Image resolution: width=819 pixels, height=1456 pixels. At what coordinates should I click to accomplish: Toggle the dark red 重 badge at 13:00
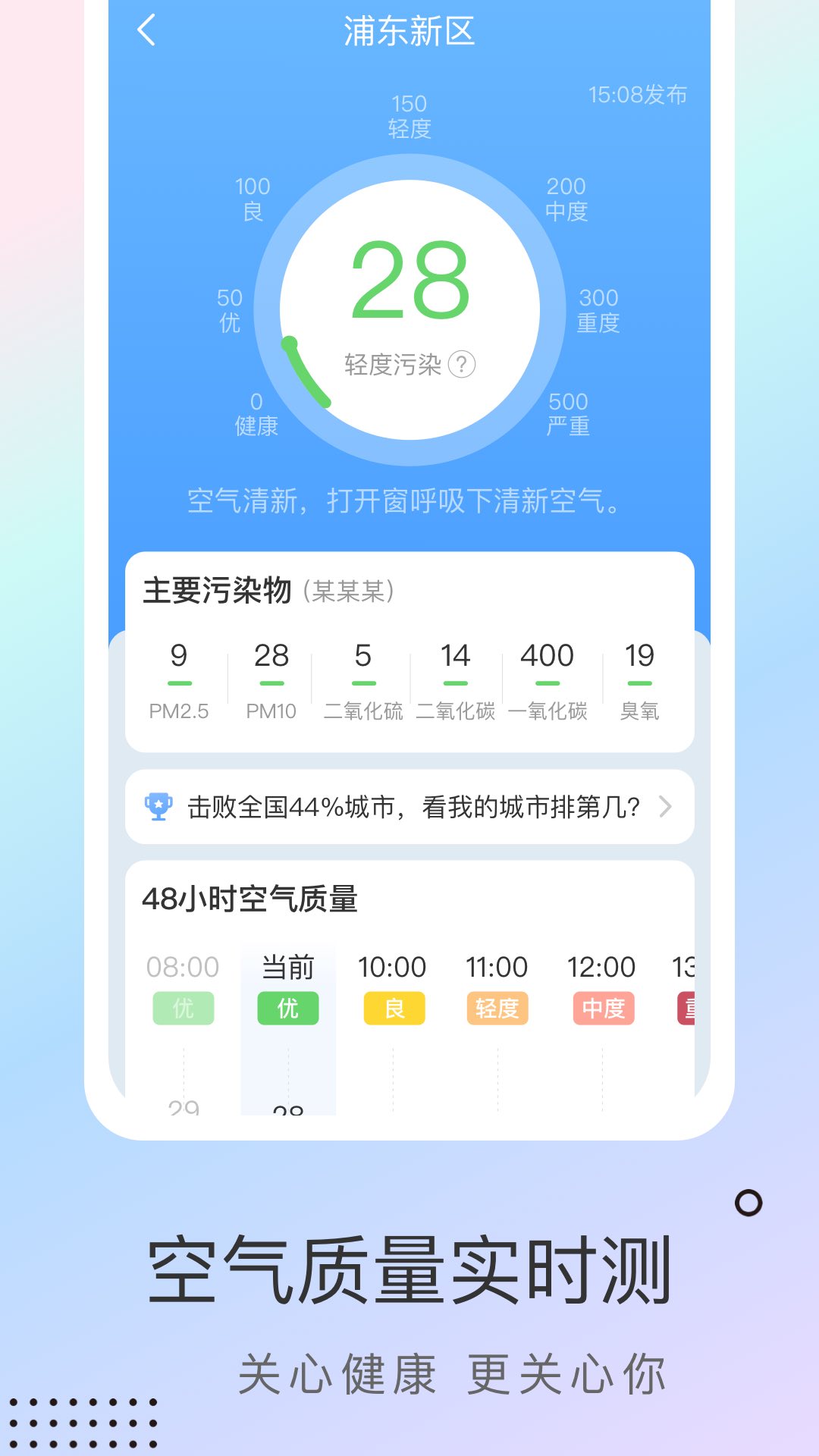[689, 1009]
